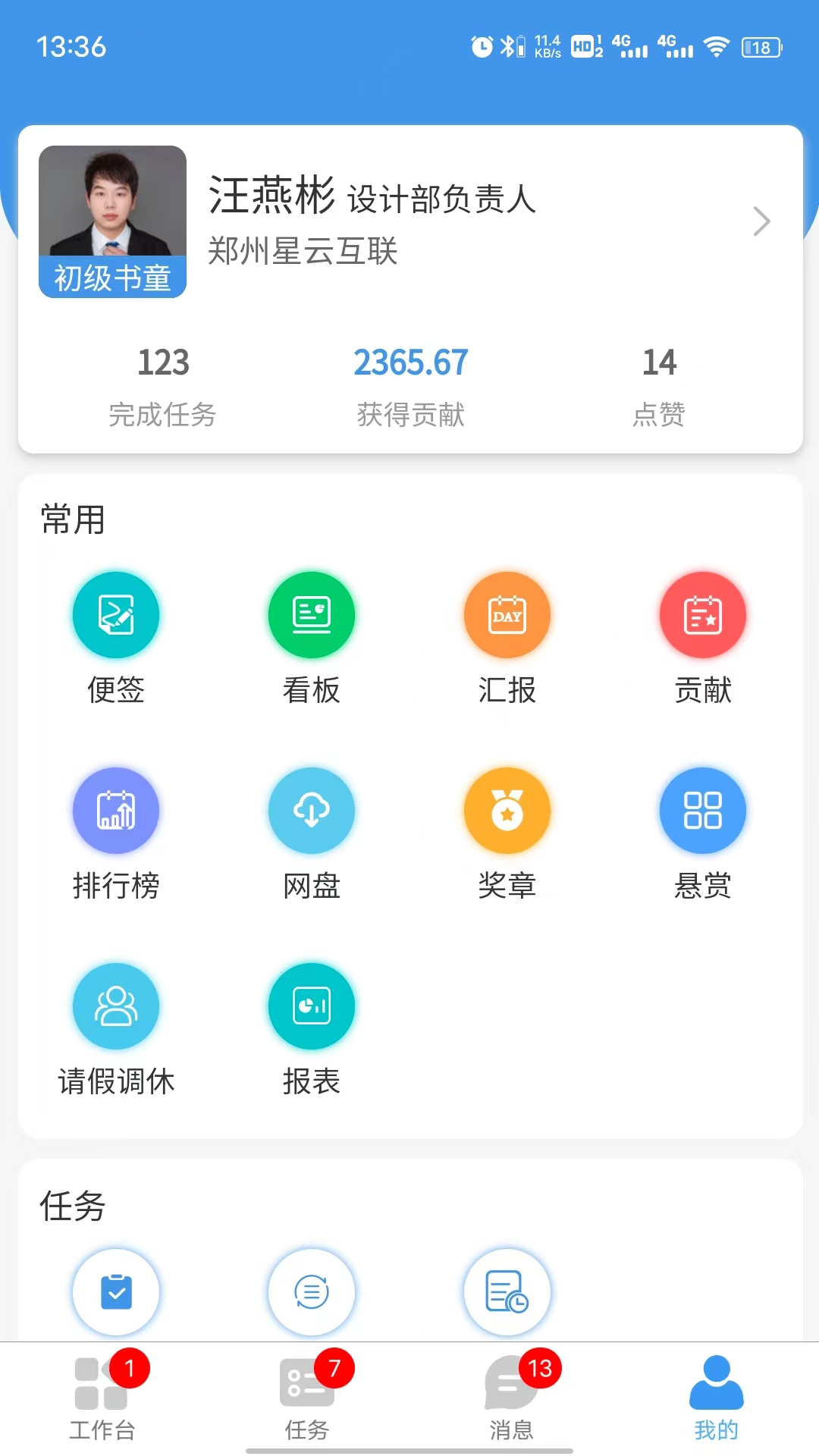Image resolution: width=819 pixels, height=1456 pixels.
Task: Tap the 初级书童 badge label
Action: pyautogui.click(x=111, y=279)
